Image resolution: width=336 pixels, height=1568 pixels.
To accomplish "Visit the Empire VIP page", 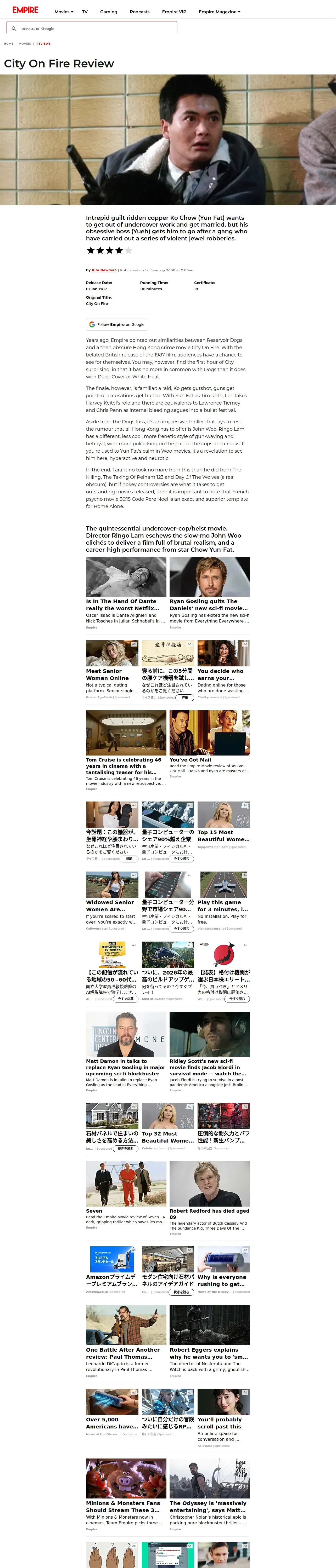I will 174,11.
